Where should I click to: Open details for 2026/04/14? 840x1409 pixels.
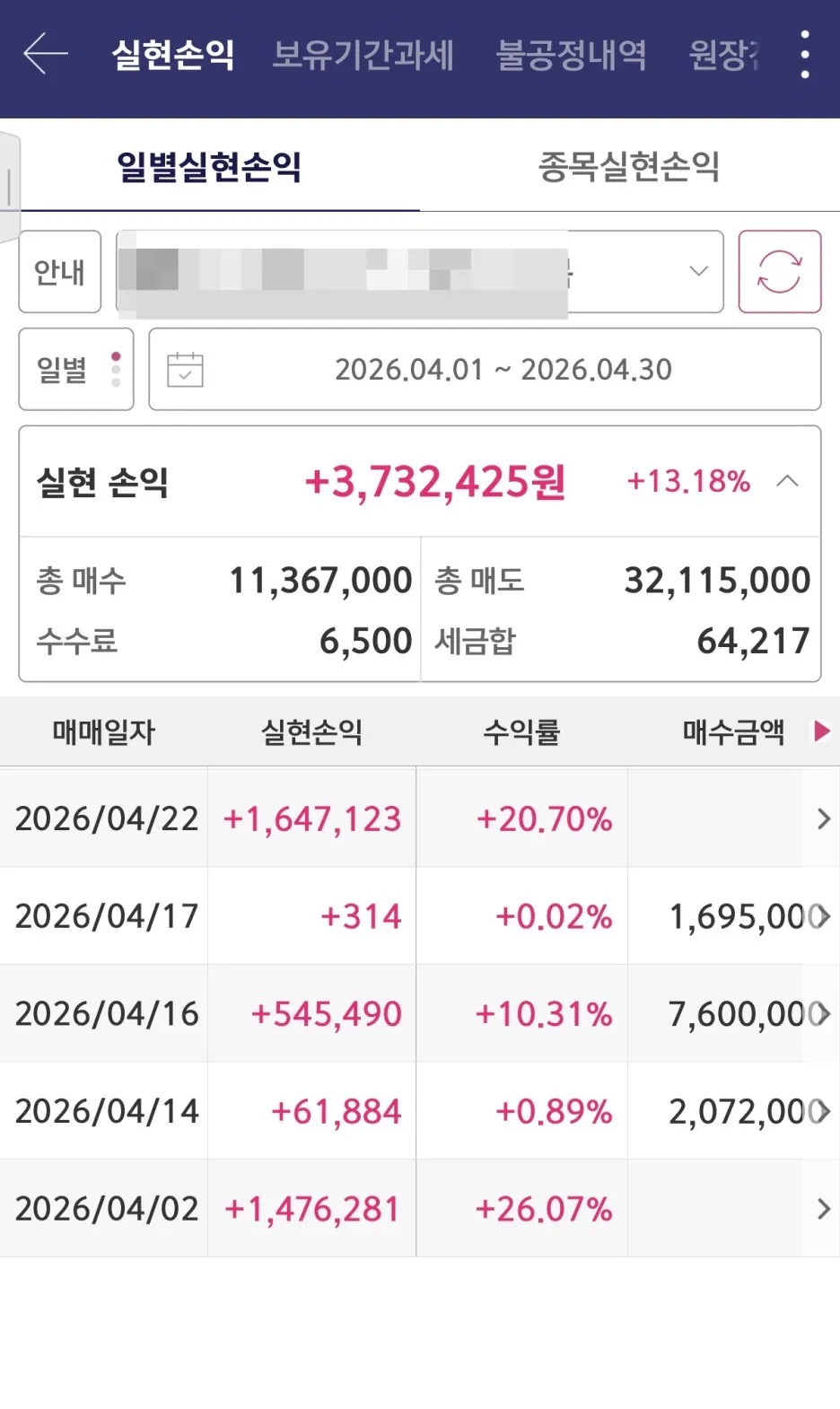tap(420, 1111)
